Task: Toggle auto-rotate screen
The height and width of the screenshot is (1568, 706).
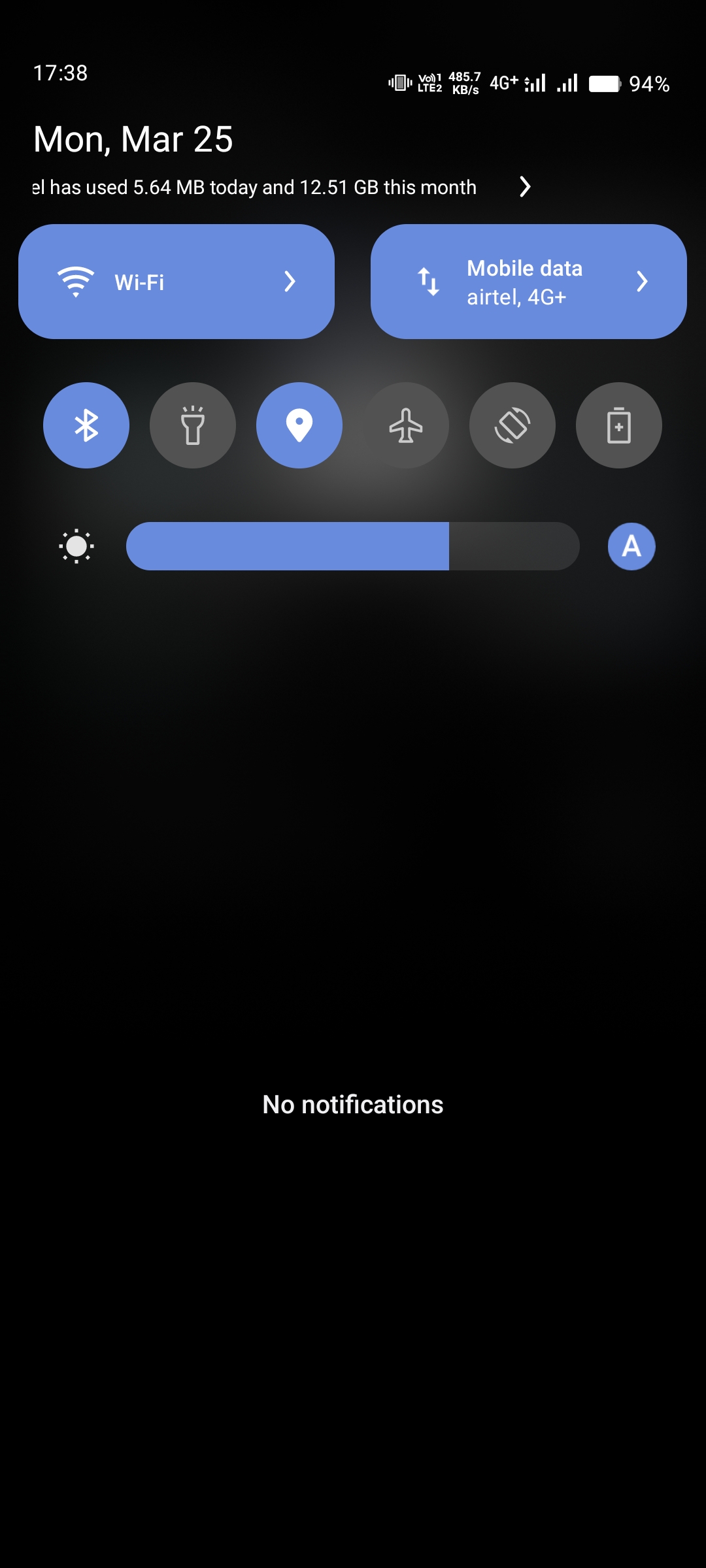Action: 513,425
